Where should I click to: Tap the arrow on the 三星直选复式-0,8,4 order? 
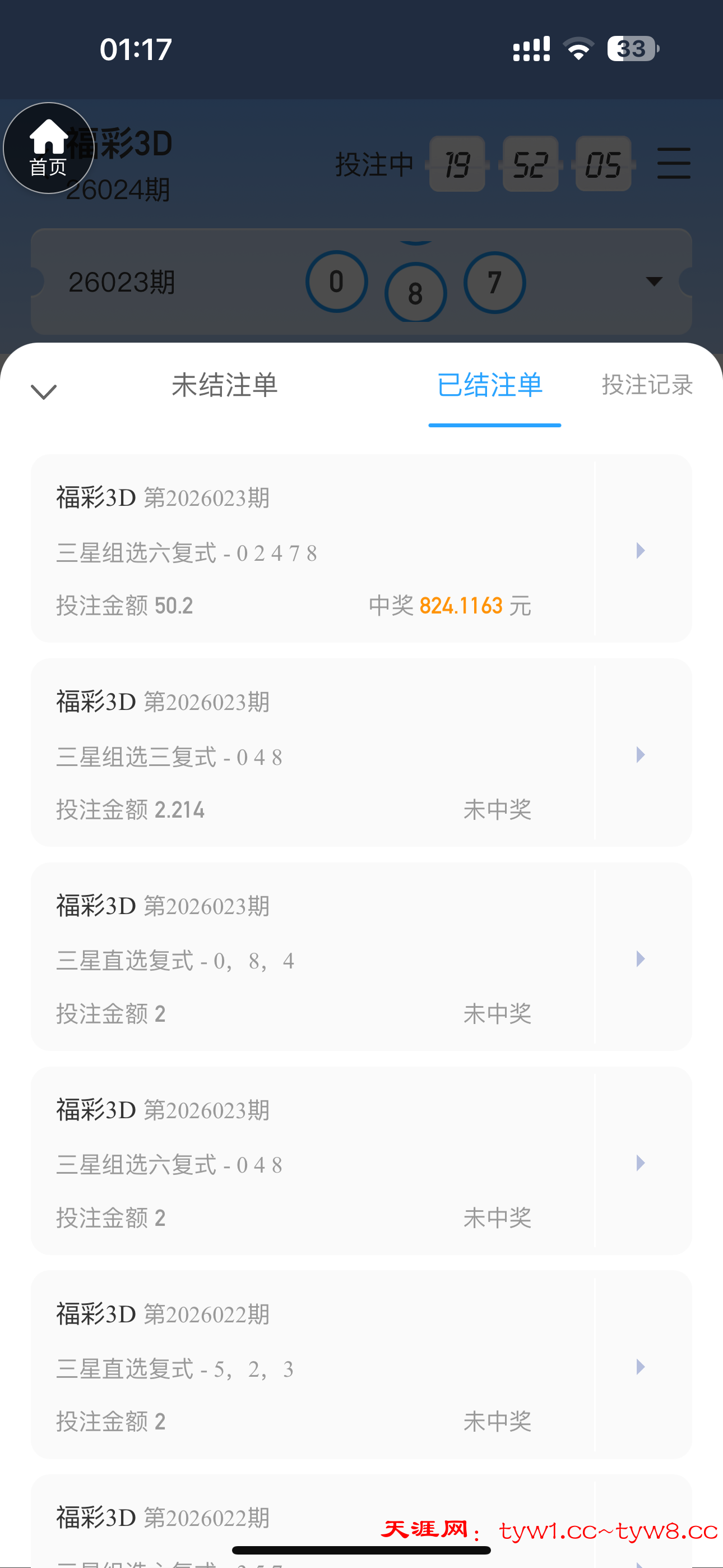click(639, 960)
